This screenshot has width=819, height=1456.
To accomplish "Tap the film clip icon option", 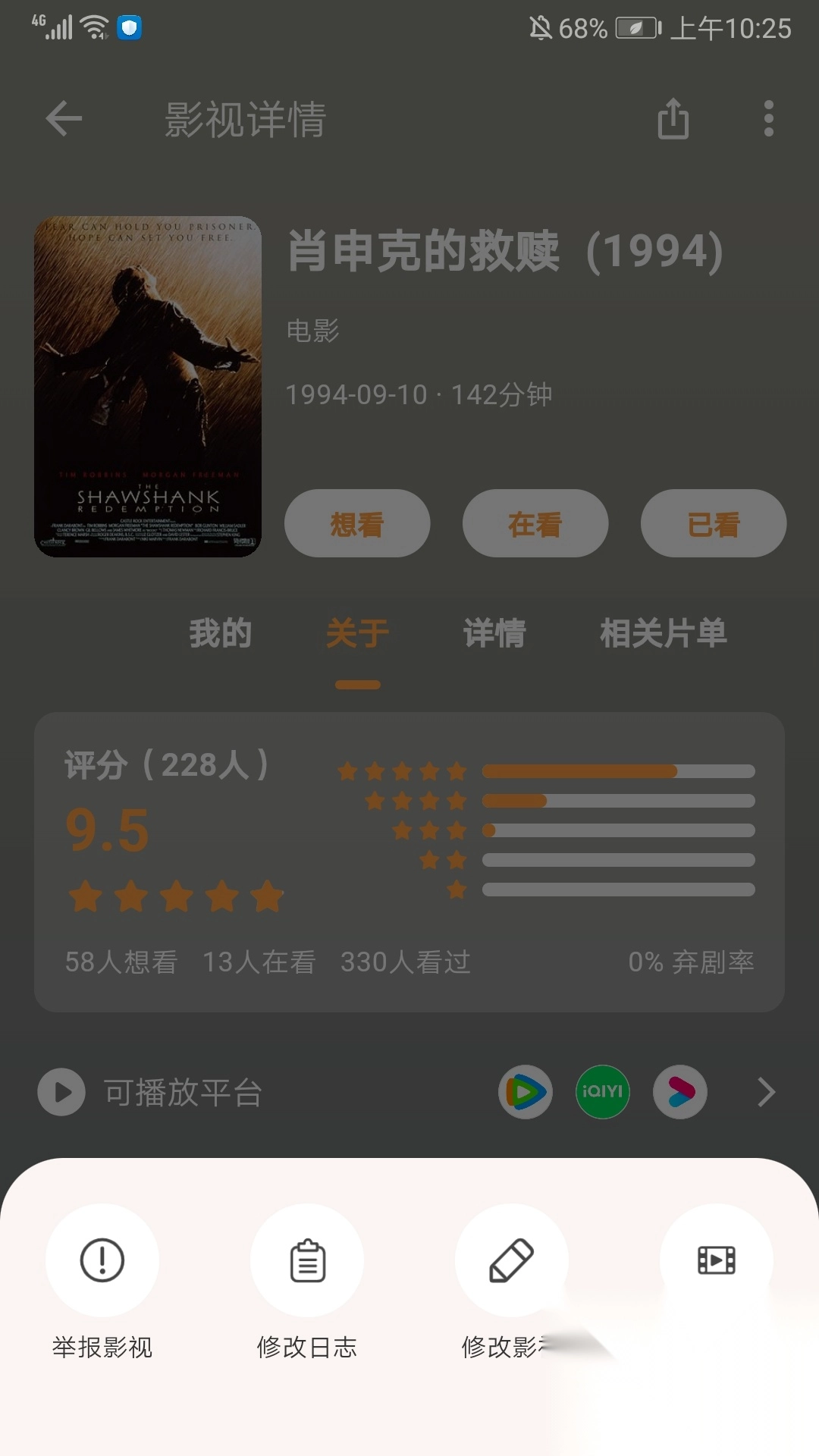I will (x=716, y=1260).
